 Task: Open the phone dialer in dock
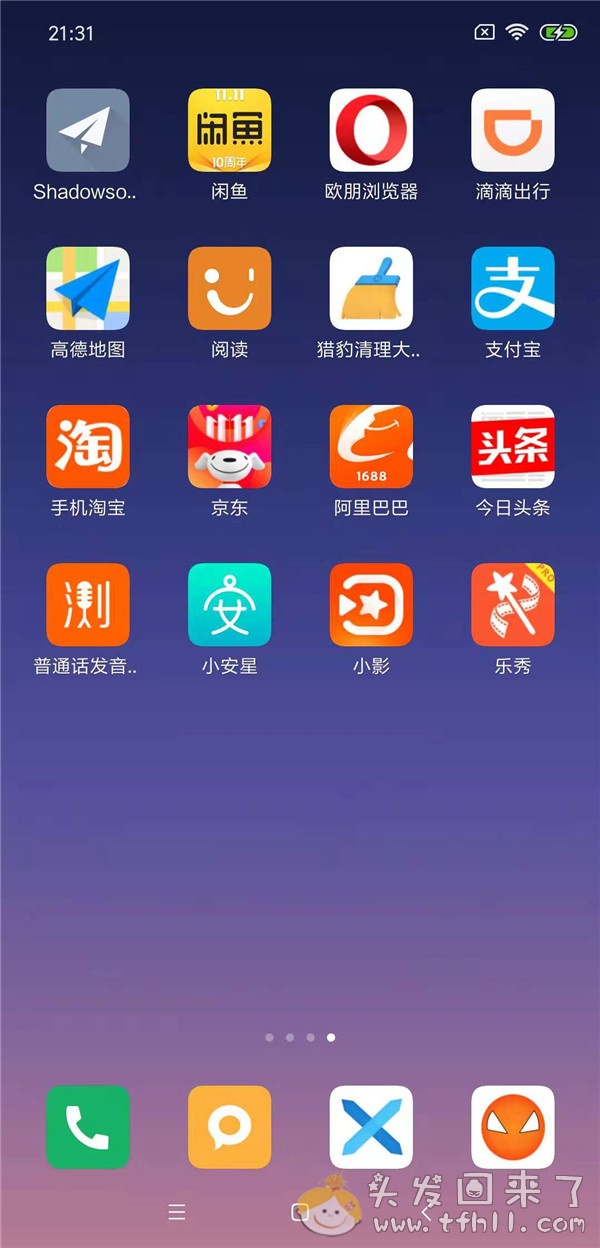[88, 1127]
